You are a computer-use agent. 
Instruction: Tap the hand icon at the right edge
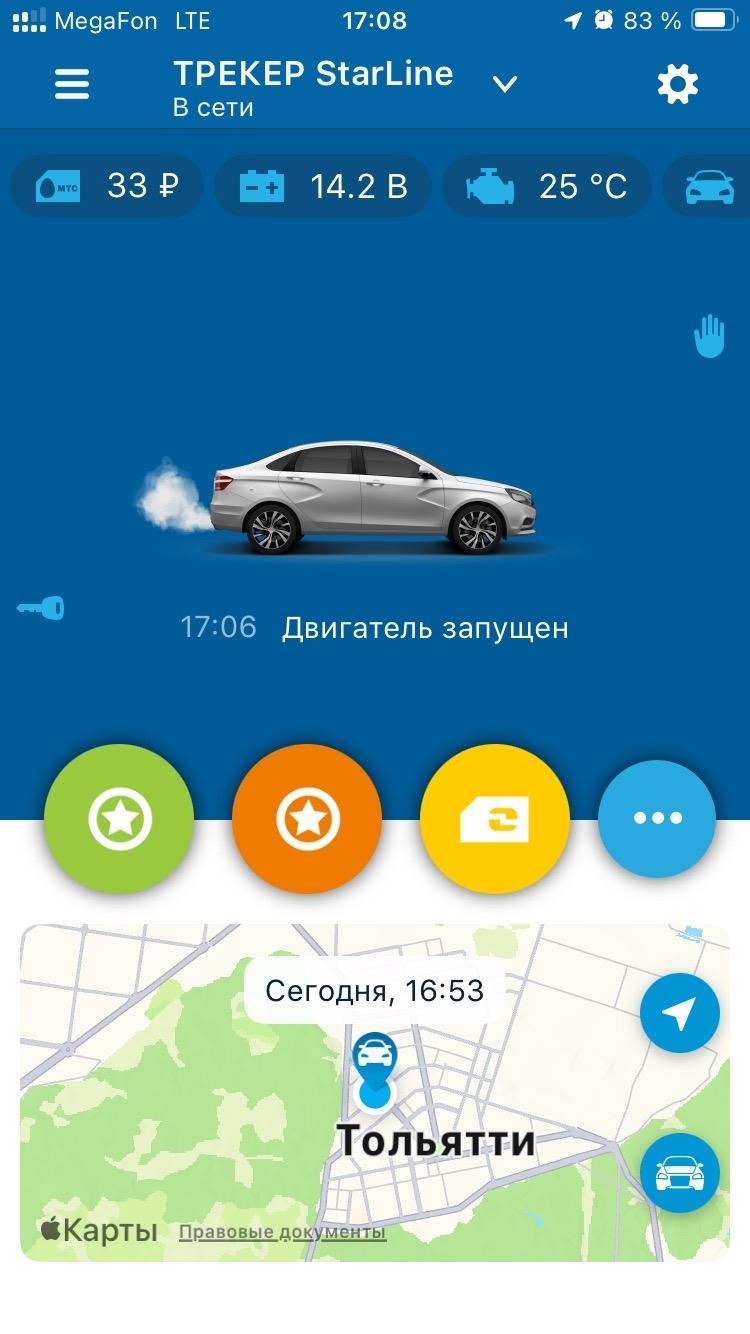(x=709, y=336)
